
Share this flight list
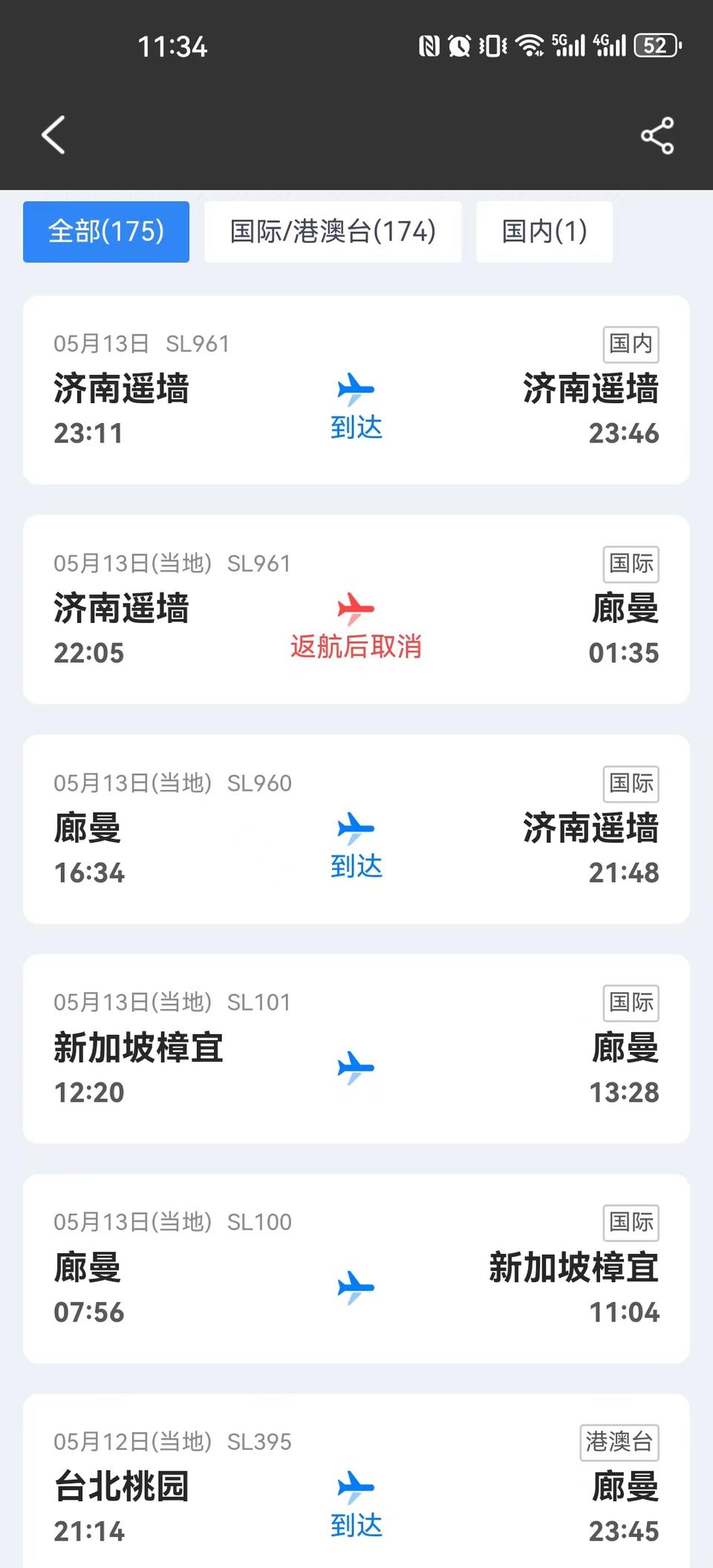[657, 136]
